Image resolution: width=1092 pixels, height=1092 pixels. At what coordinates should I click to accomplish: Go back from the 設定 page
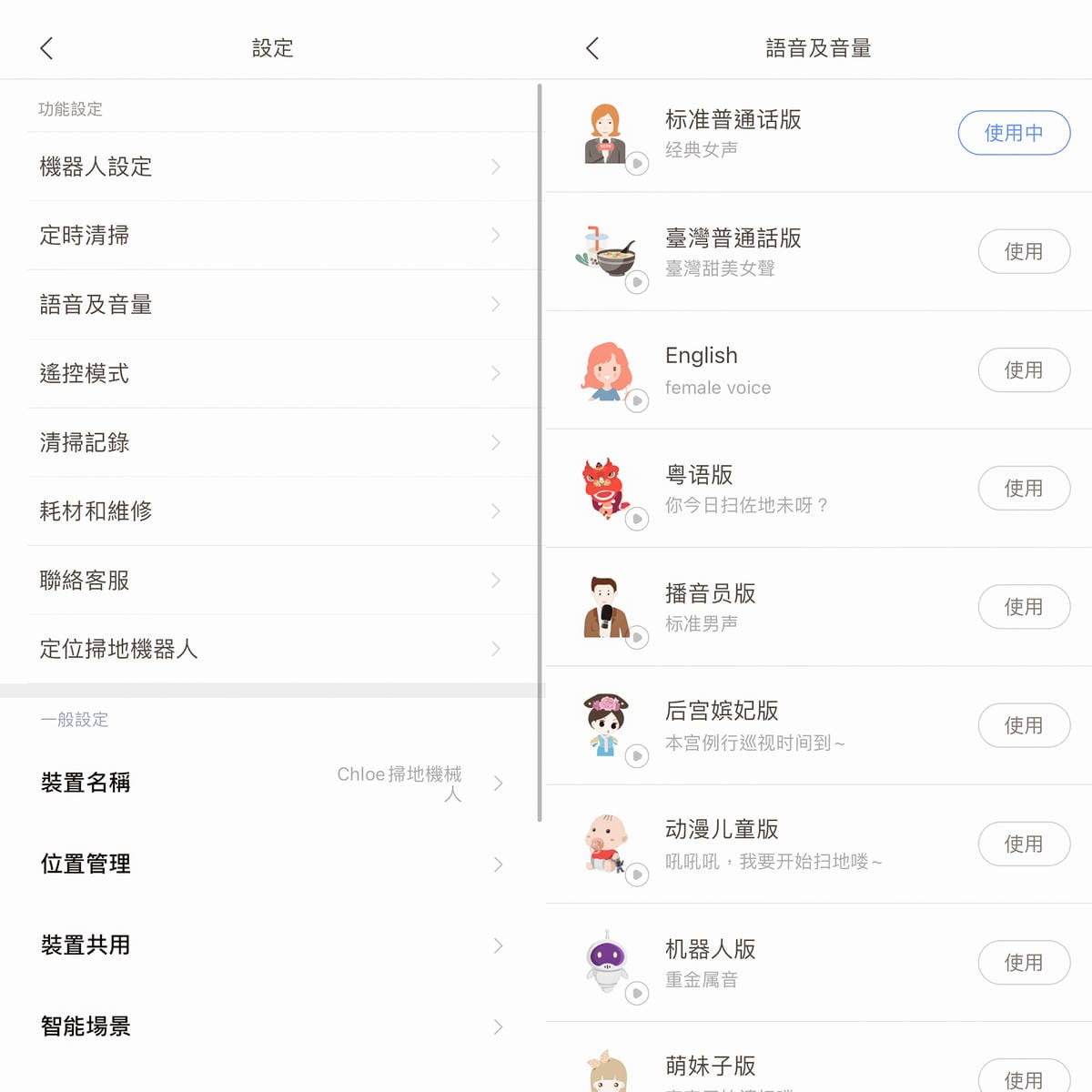tap(47, 48)
